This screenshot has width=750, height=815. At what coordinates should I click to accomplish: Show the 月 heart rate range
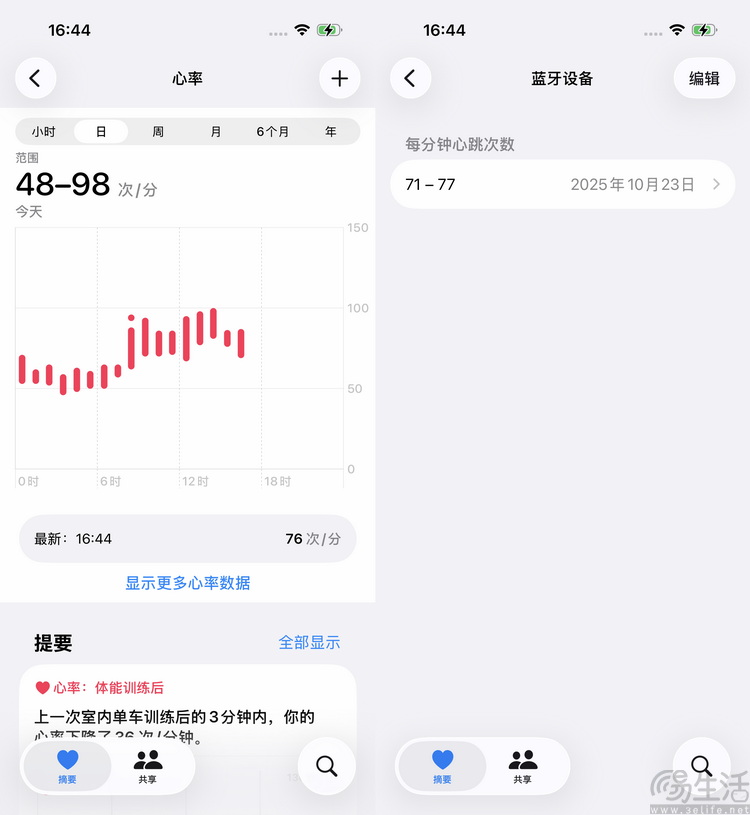(216, 132)
